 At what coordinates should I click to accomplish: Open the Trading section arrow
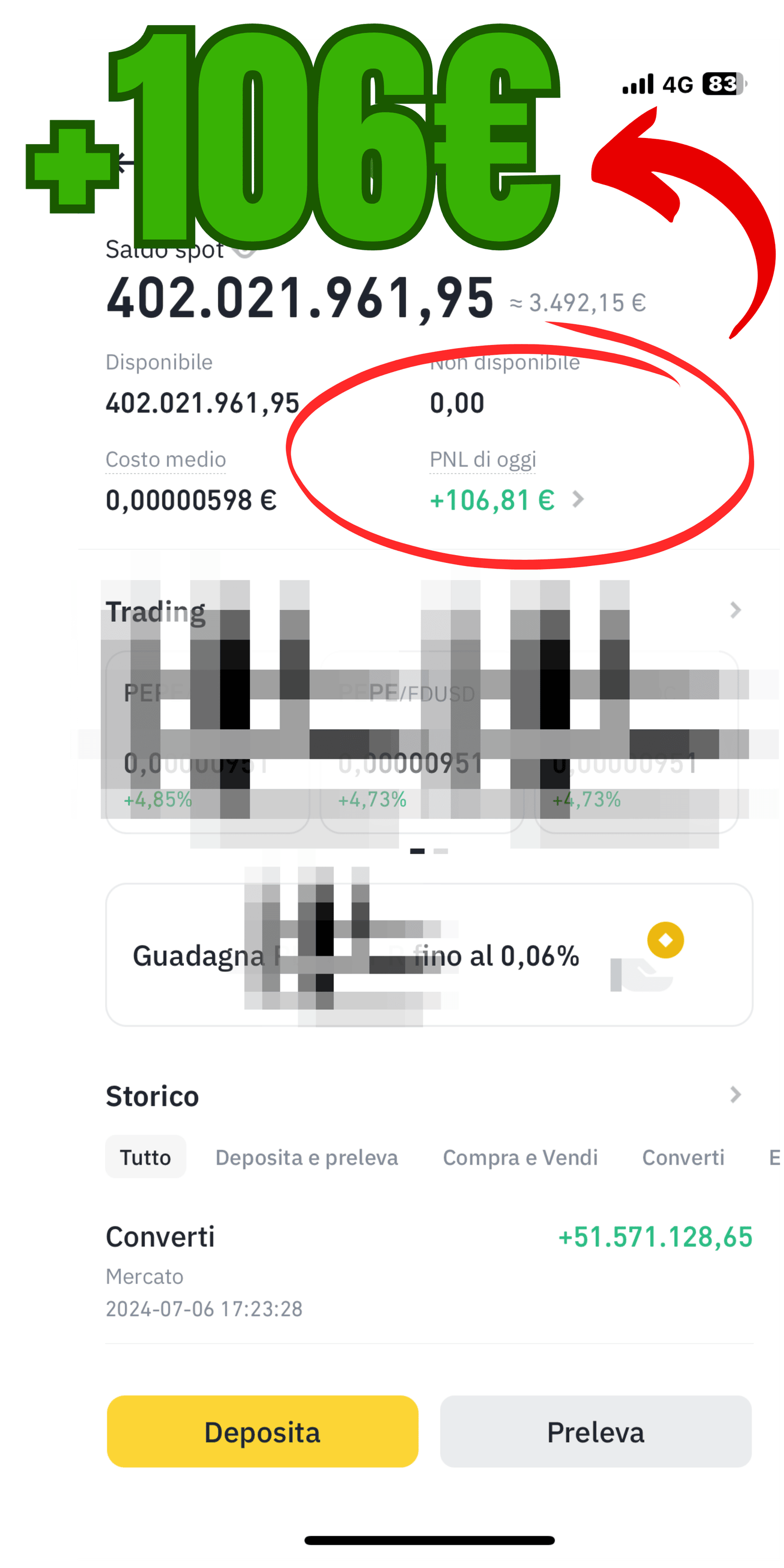pyautogui.click(x=735, y=610)
